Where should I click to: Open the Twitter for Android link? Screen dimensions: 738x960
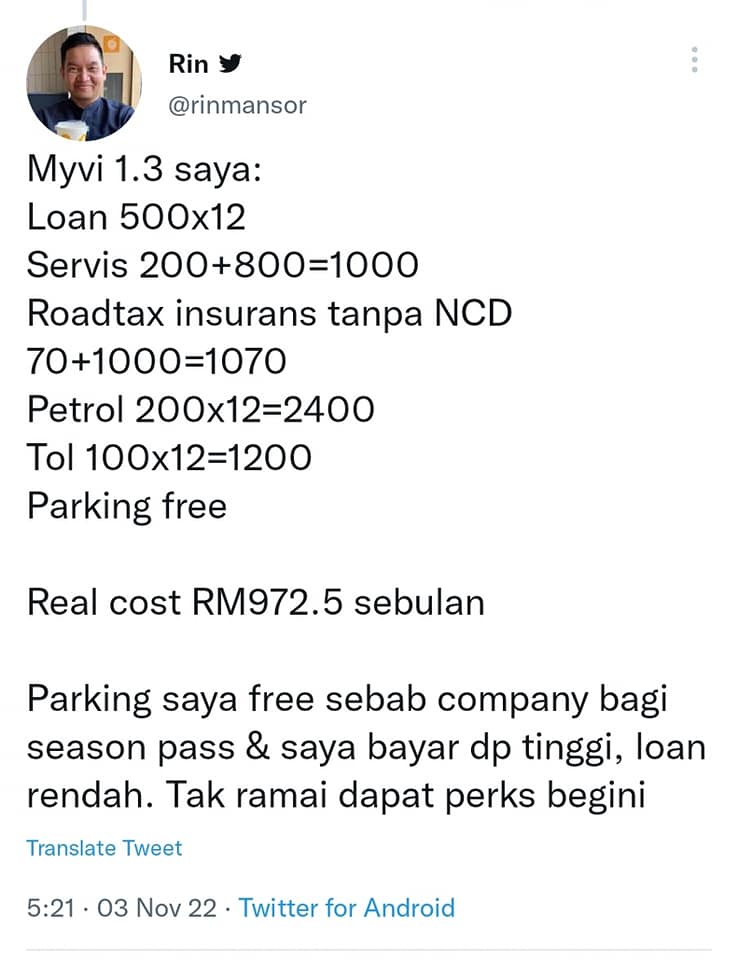pyautogui.click(x=347, y=908)
